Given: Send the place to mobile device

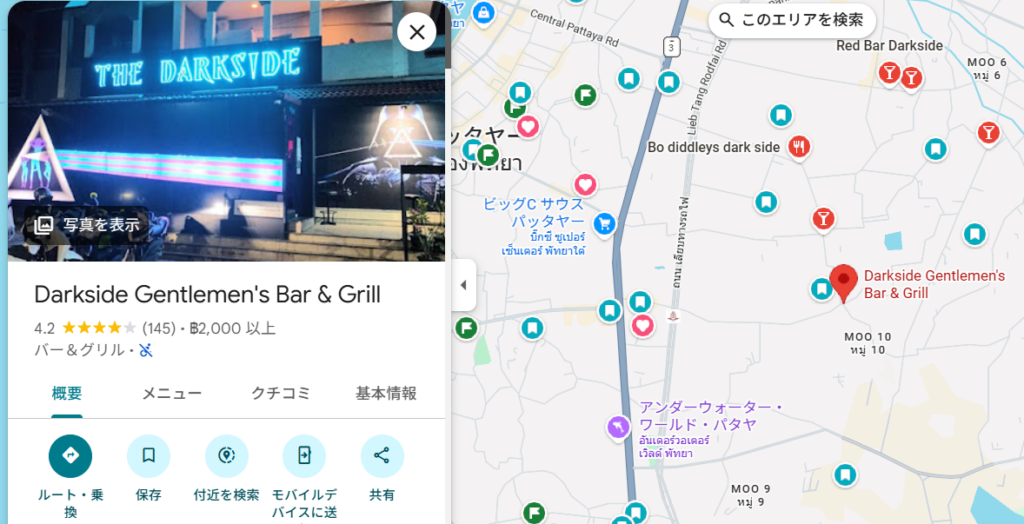Looking at the screenshot, I should click(x=304, y=456).
